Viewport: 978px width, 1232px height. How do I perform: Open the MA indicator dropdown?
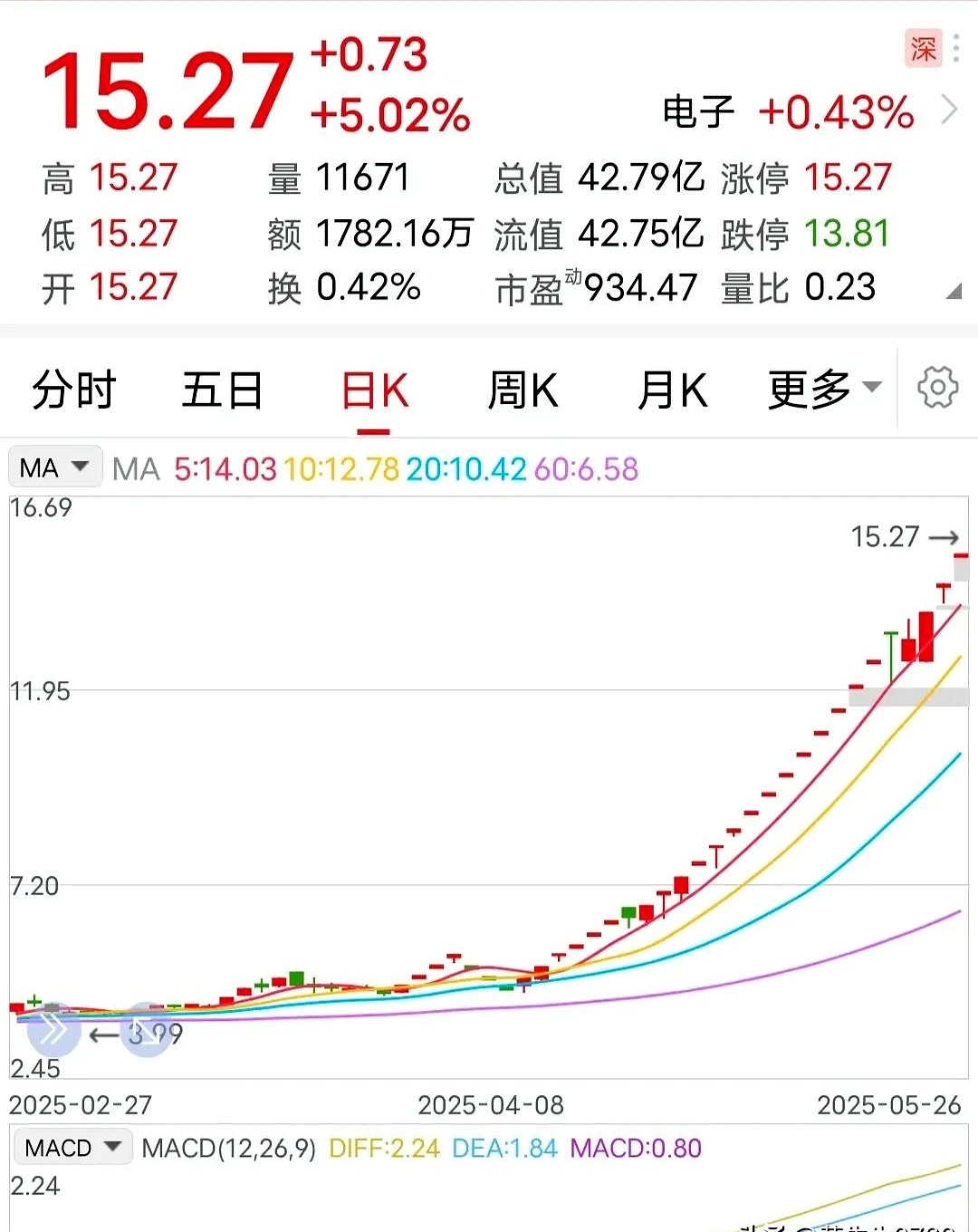point(53,467)
